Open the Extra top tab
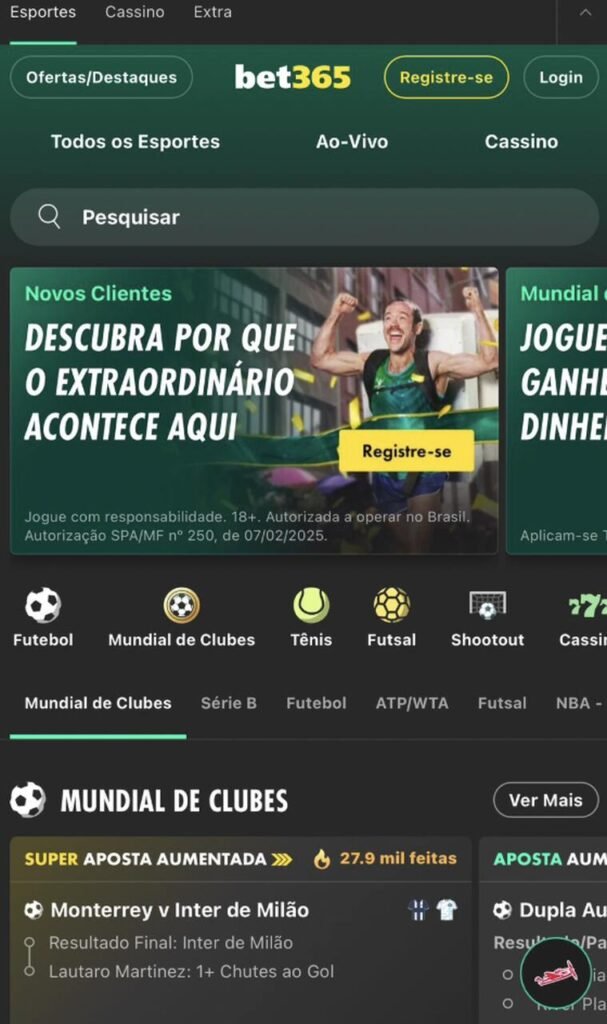607x1024 pixels. (x=212, y=13)
